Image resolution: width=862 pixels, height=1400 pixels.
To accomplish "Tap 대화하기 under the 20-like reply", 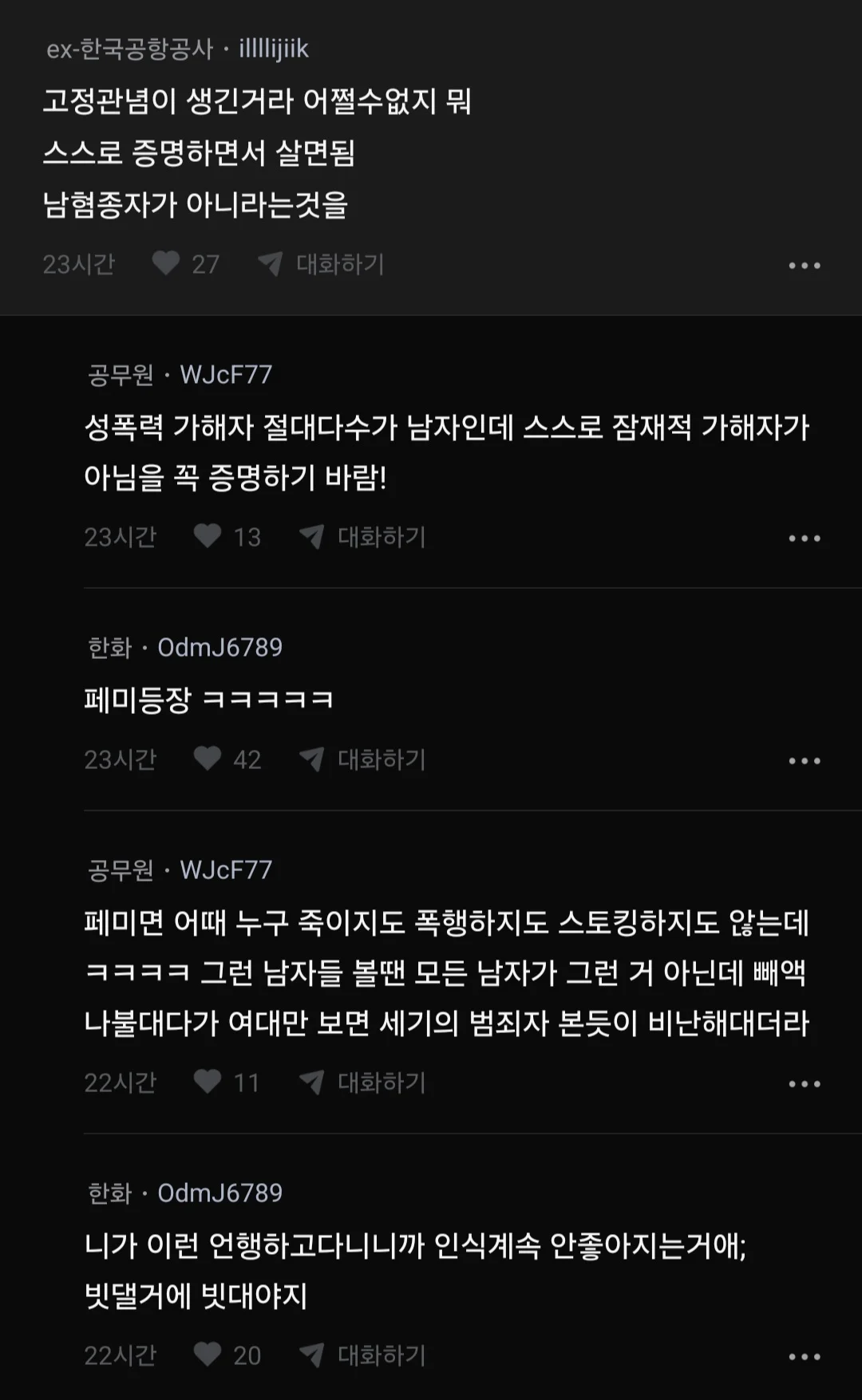I will (x=363, y=1355).
